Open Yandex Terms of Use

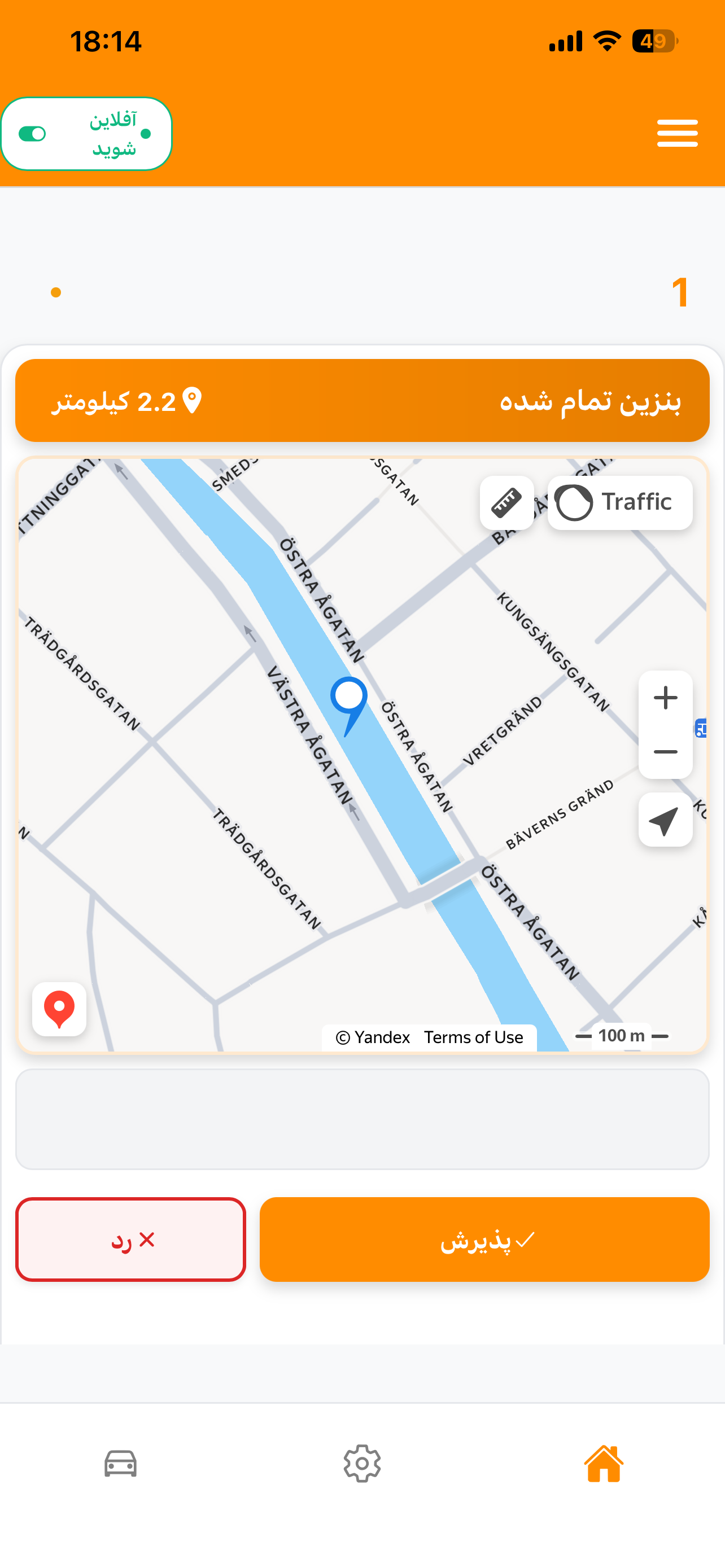click(x=474, y=1037)
